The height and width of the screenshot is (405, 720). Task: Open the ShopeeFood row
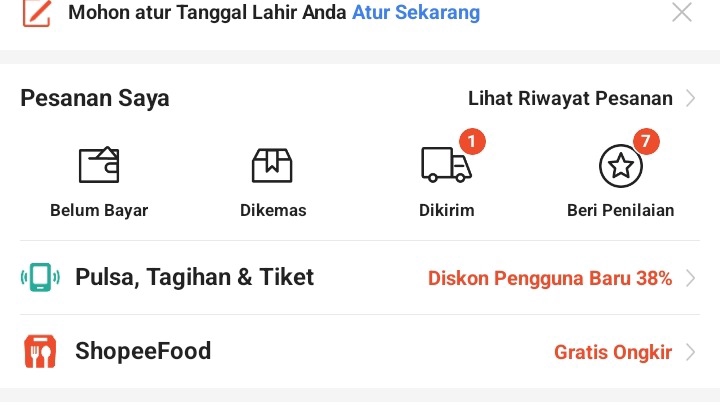(x=360, y=352)
